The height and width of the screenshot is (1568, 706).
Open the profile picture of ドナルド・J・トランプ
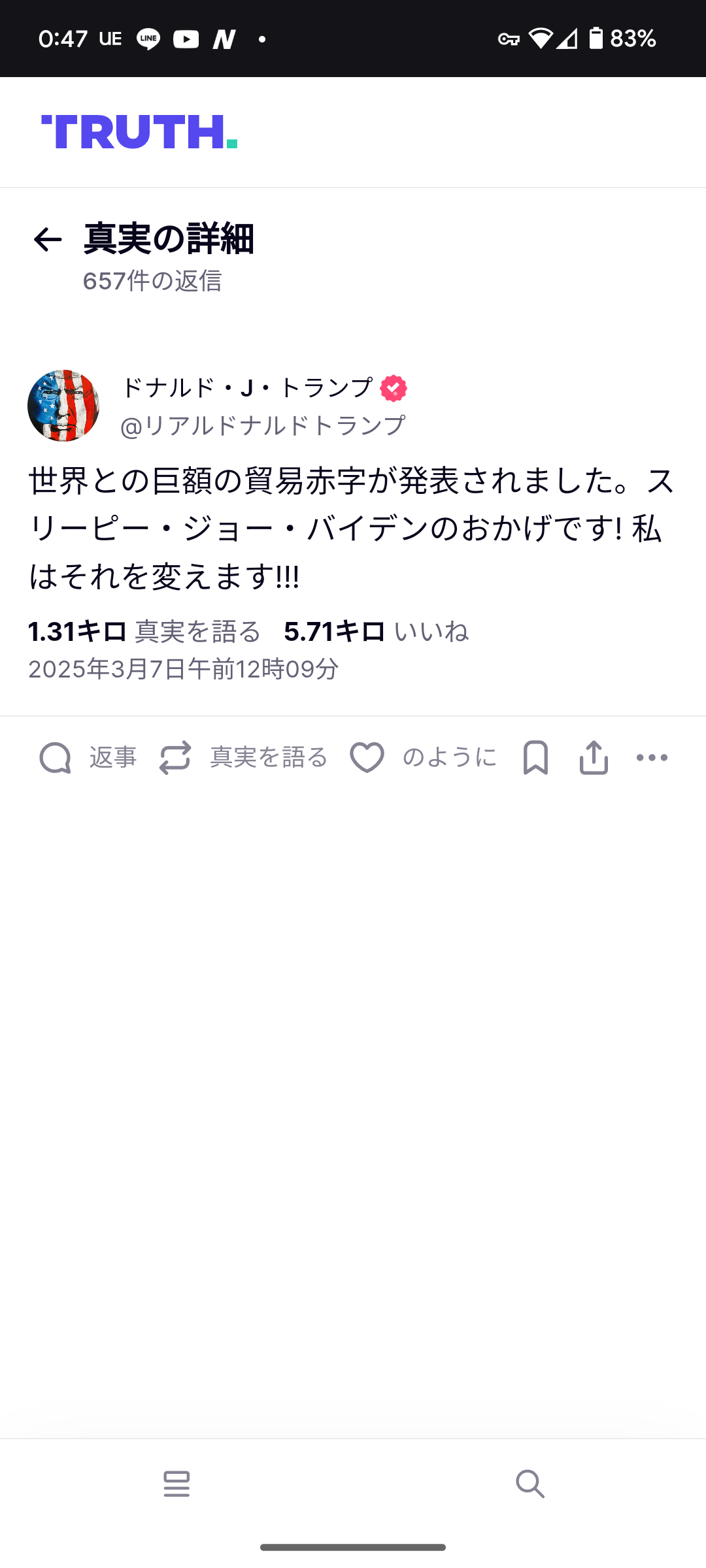click(63, 406)
